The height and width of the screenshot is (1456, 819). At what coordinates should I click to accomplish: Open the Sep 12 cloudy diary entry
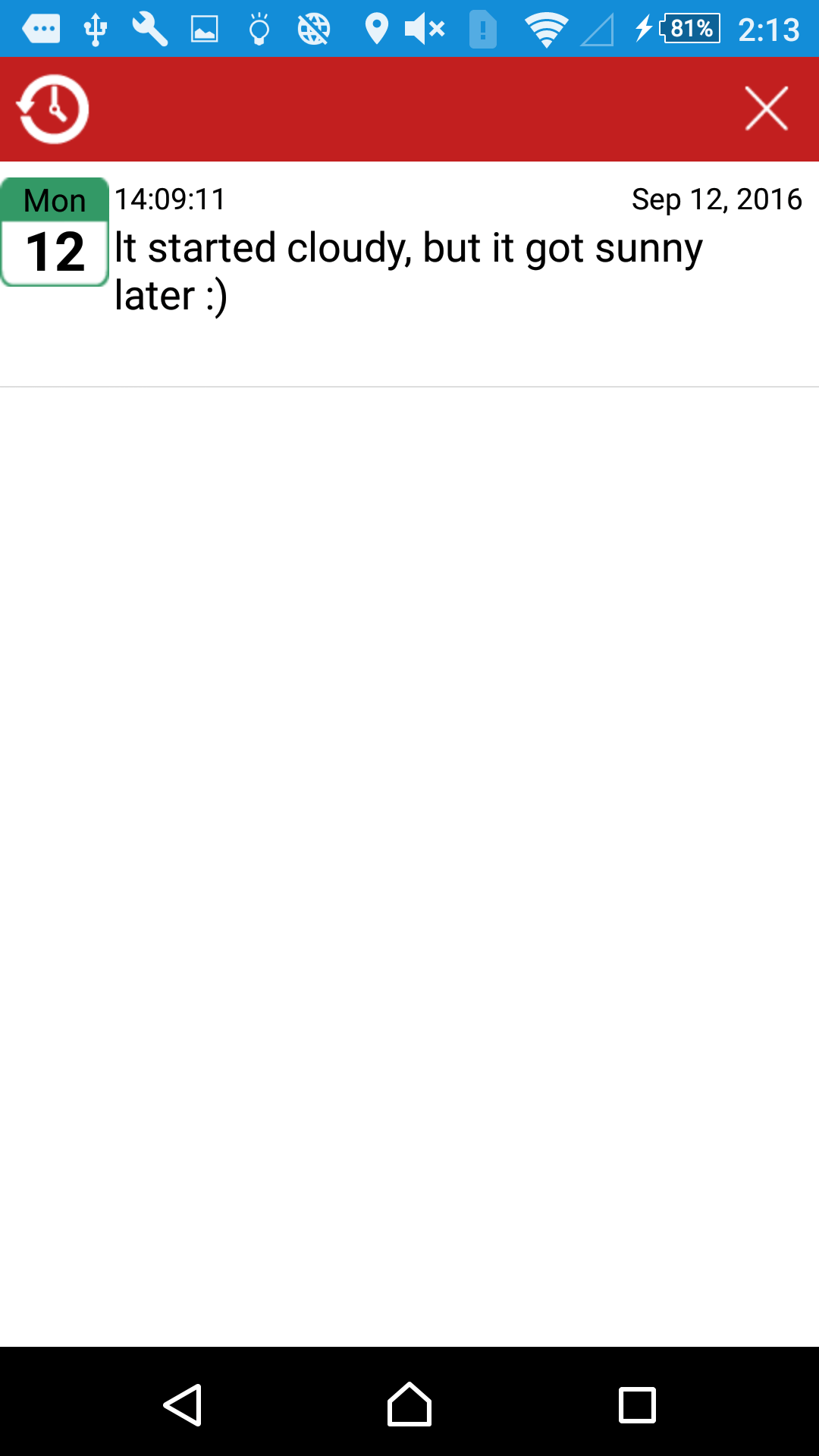point(409,271)
